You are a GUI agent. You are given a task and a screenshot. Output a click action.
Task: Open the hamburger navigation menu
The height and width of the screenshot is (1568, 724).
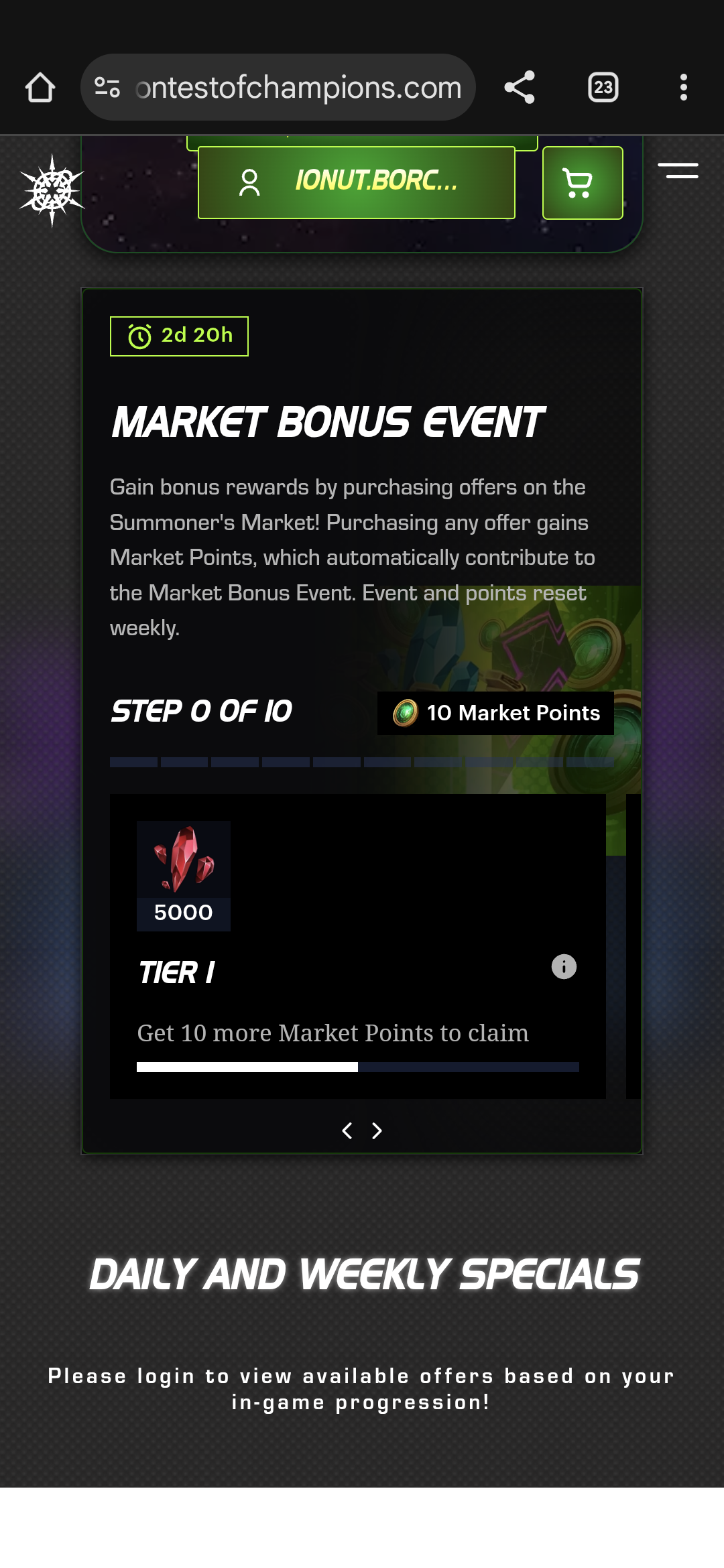click(678, 171)
